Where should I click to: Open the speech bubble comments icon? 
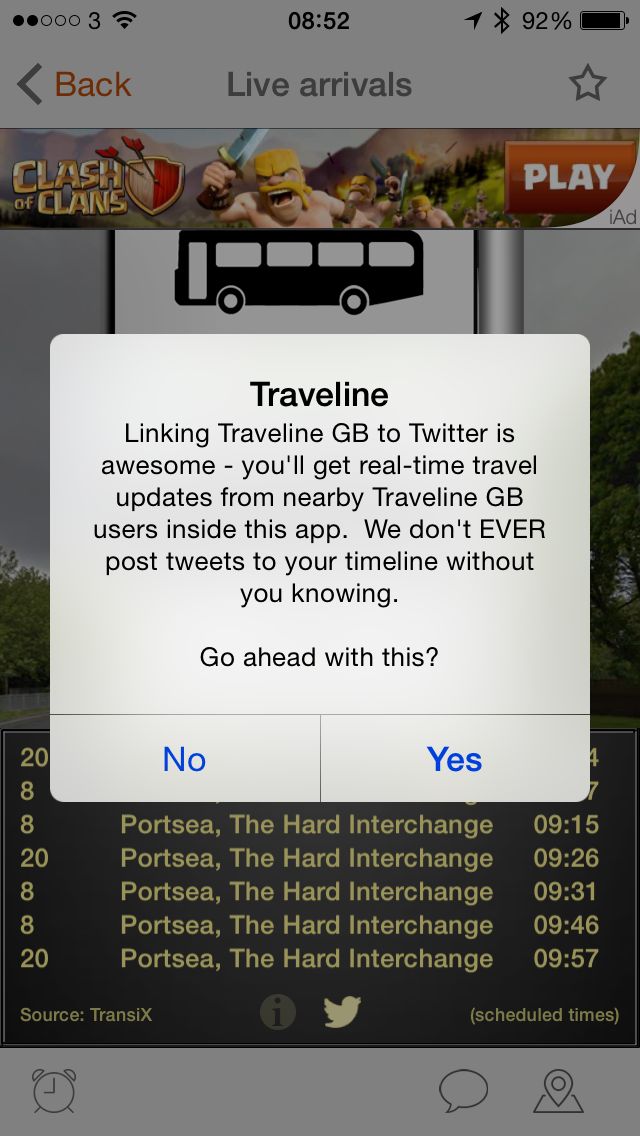pos(463,1091)
